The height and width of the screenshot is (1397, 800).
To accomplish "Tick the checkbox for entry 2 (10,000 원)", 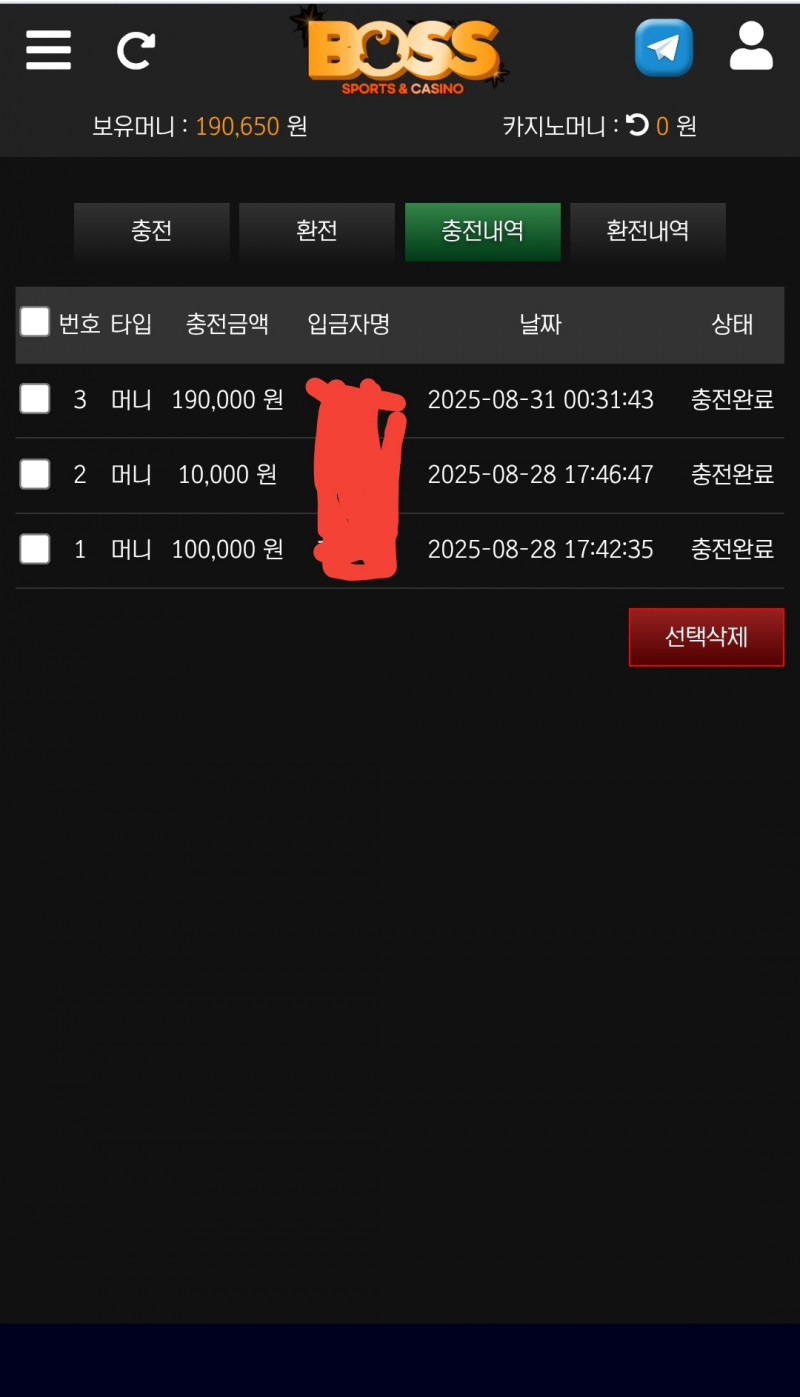I will point(35,474).
